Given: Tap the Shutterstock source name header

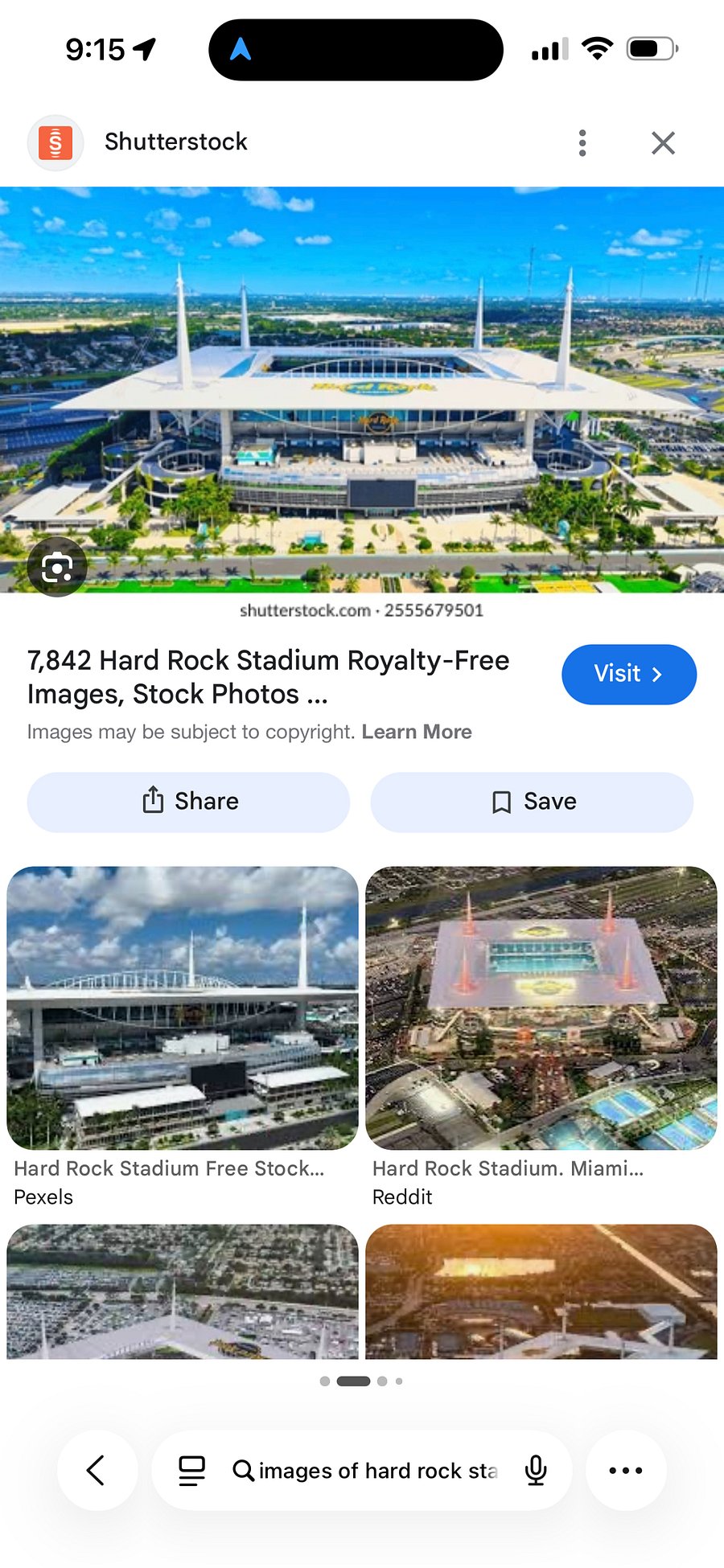Looking at the screenshot, I should pos(175,142).
